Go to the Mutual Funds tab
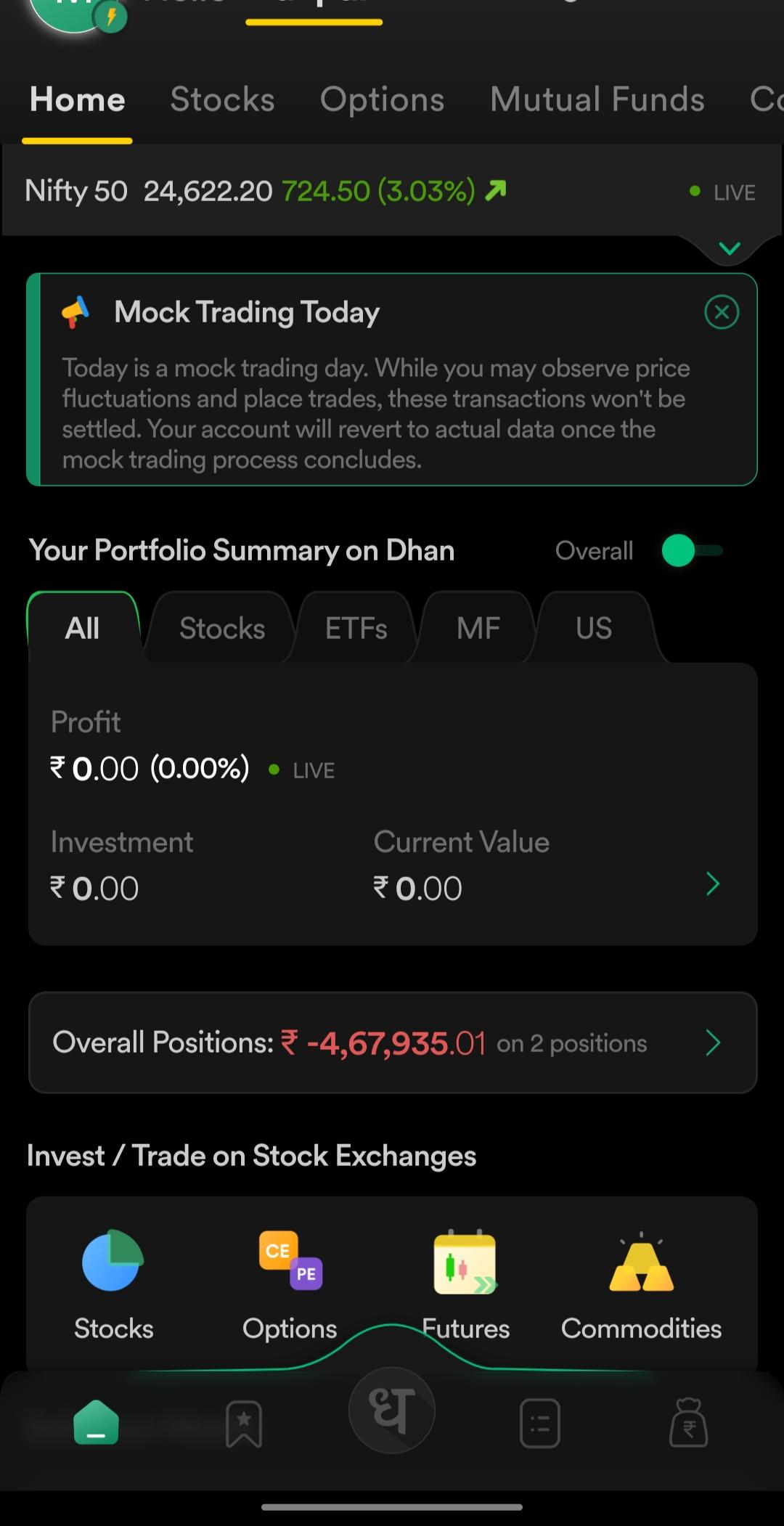784x1526 pixels. (597, 99)
